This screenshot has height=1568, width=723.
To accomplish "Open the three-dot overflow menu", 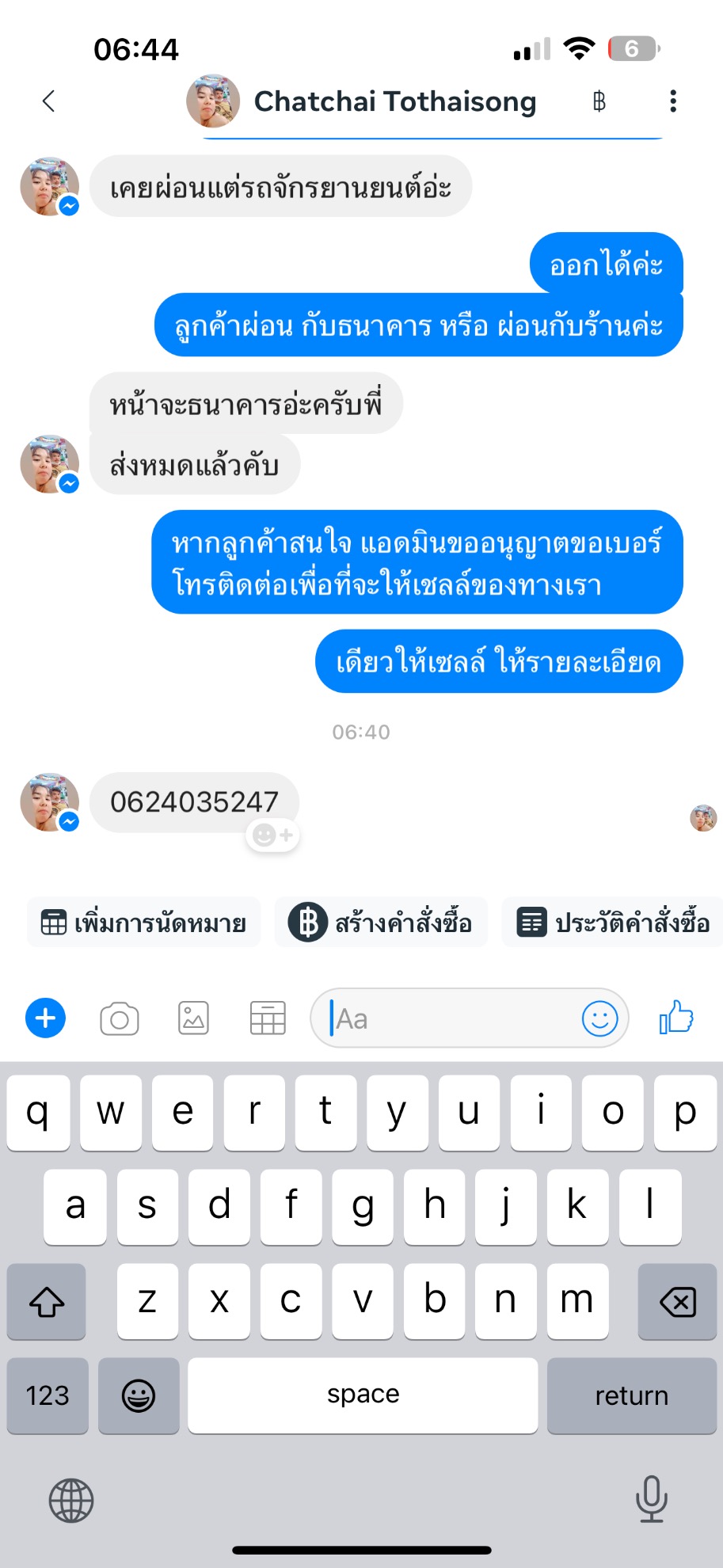I will click(673, 101).
